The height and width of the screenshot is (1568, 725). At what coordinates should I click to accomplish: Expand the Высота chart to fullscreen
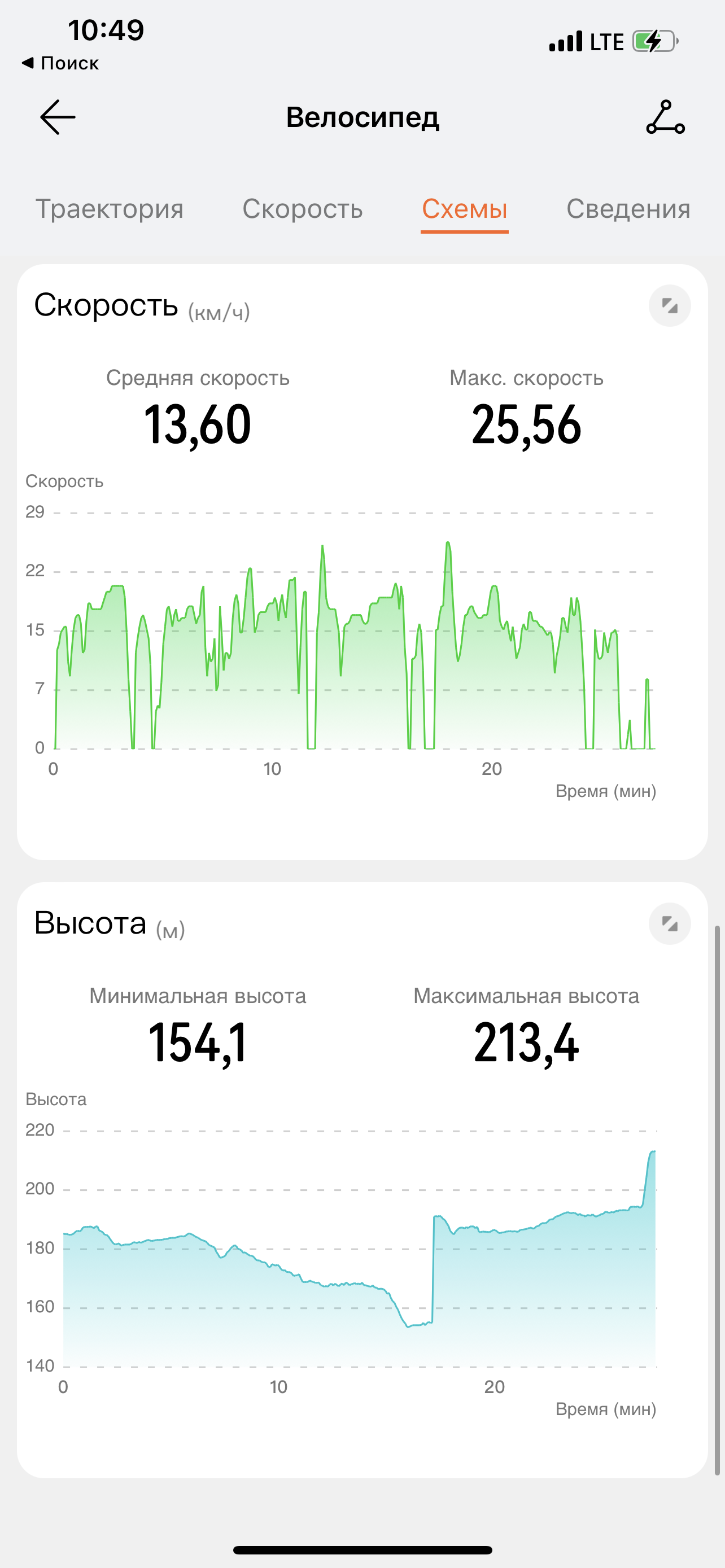[x=670, y=923]
